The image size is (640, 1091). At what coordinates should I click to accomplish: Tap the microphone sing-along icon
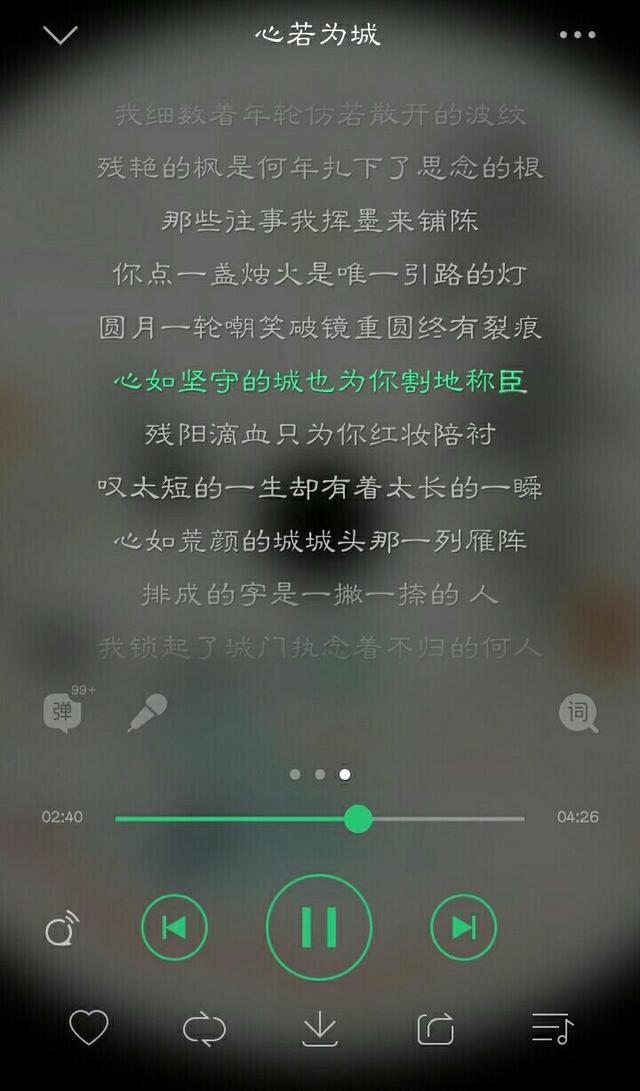coord(147,712)
